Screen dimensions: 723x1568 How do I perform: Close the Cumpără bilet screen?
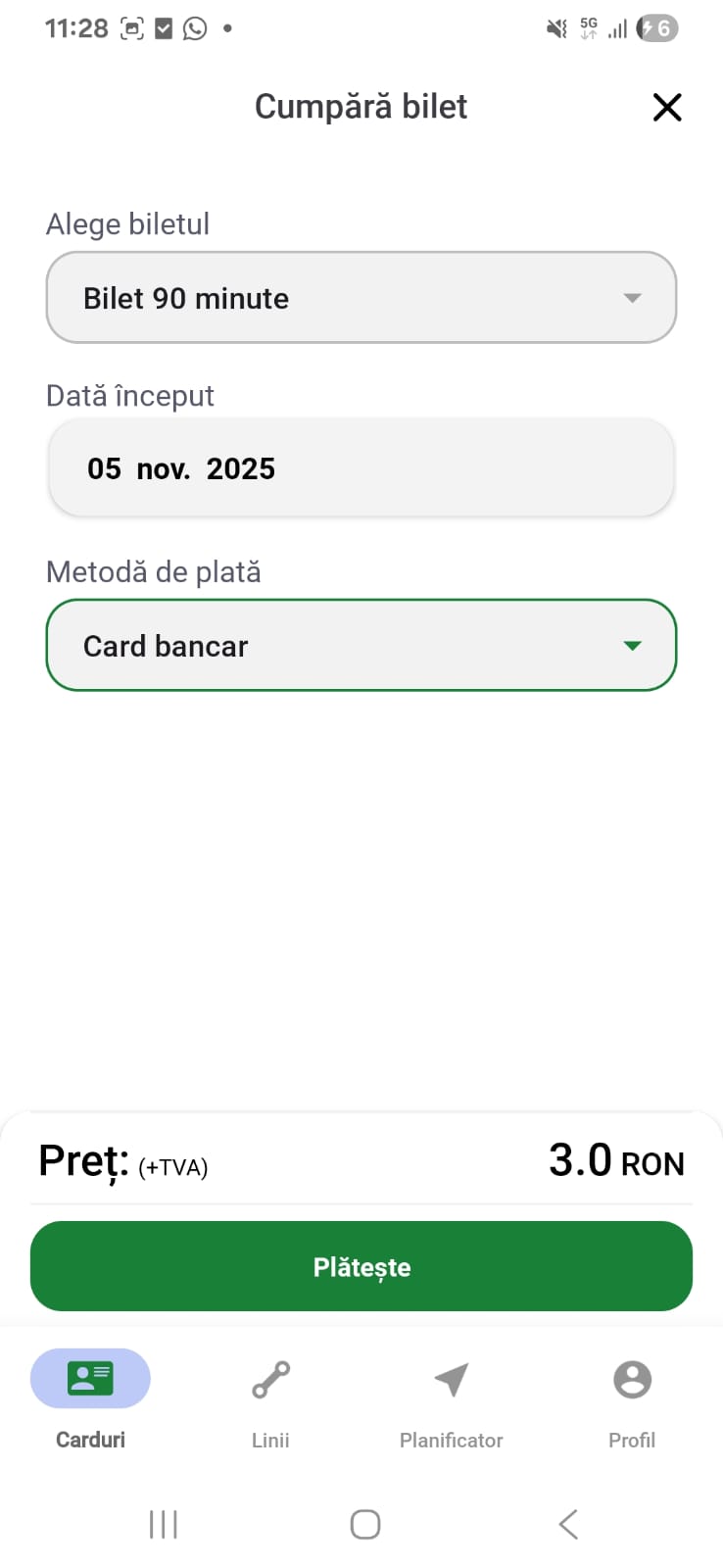(667, 107)
